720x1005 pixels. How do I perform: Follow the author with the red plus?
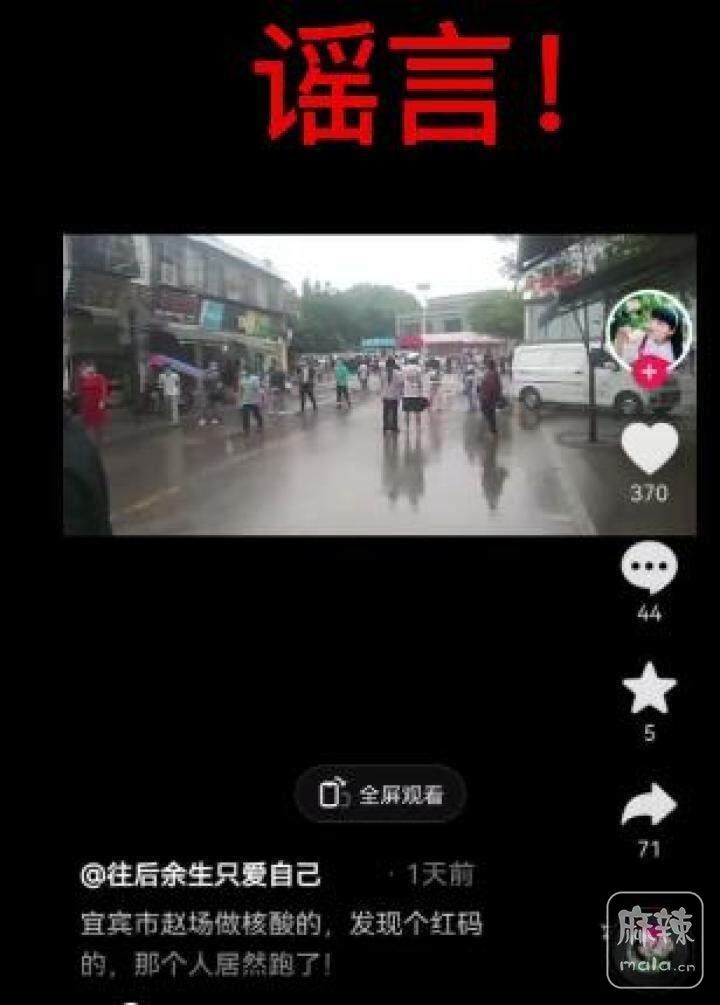651,373
